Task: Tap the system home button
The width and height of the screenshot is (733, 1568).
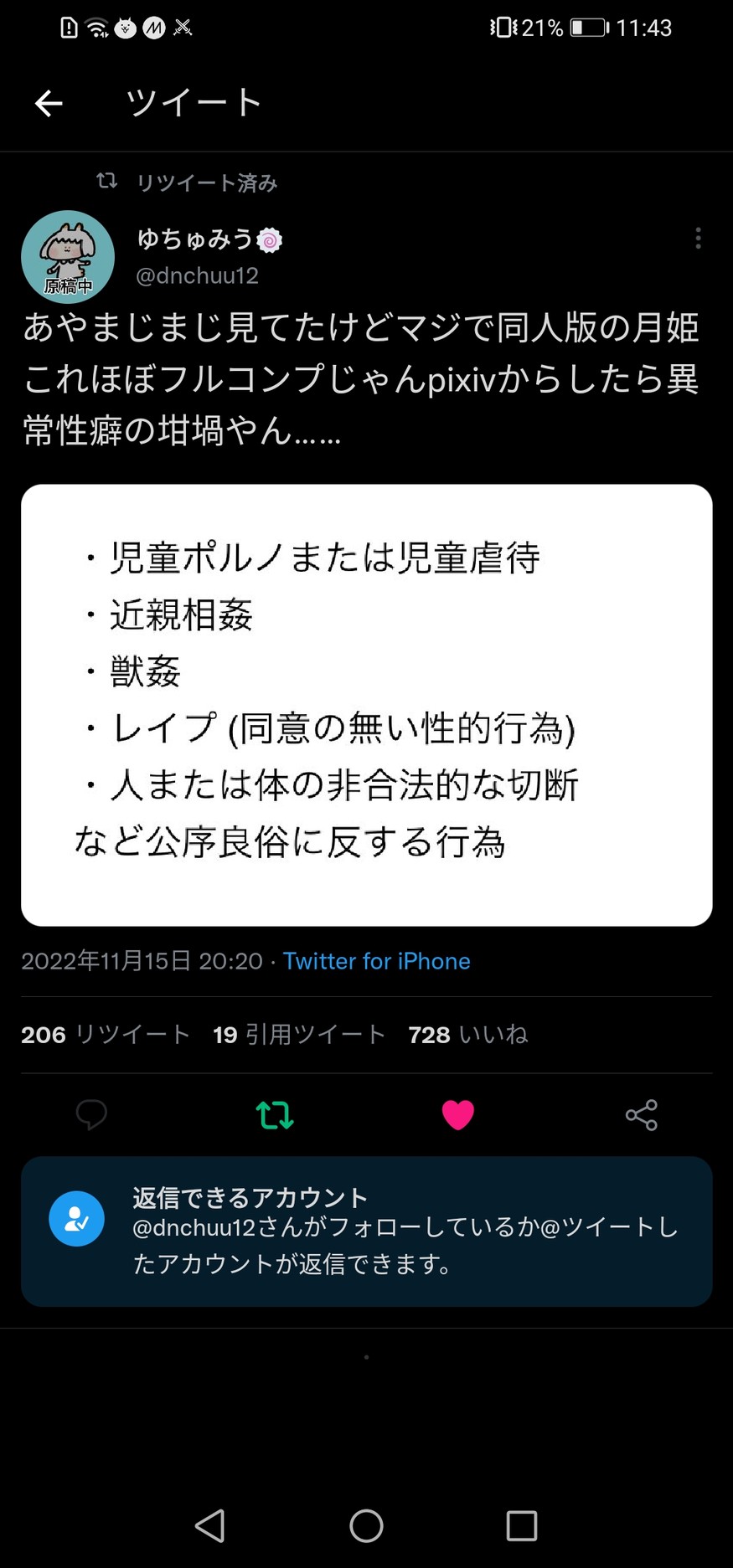Action: click(366, 1525)
